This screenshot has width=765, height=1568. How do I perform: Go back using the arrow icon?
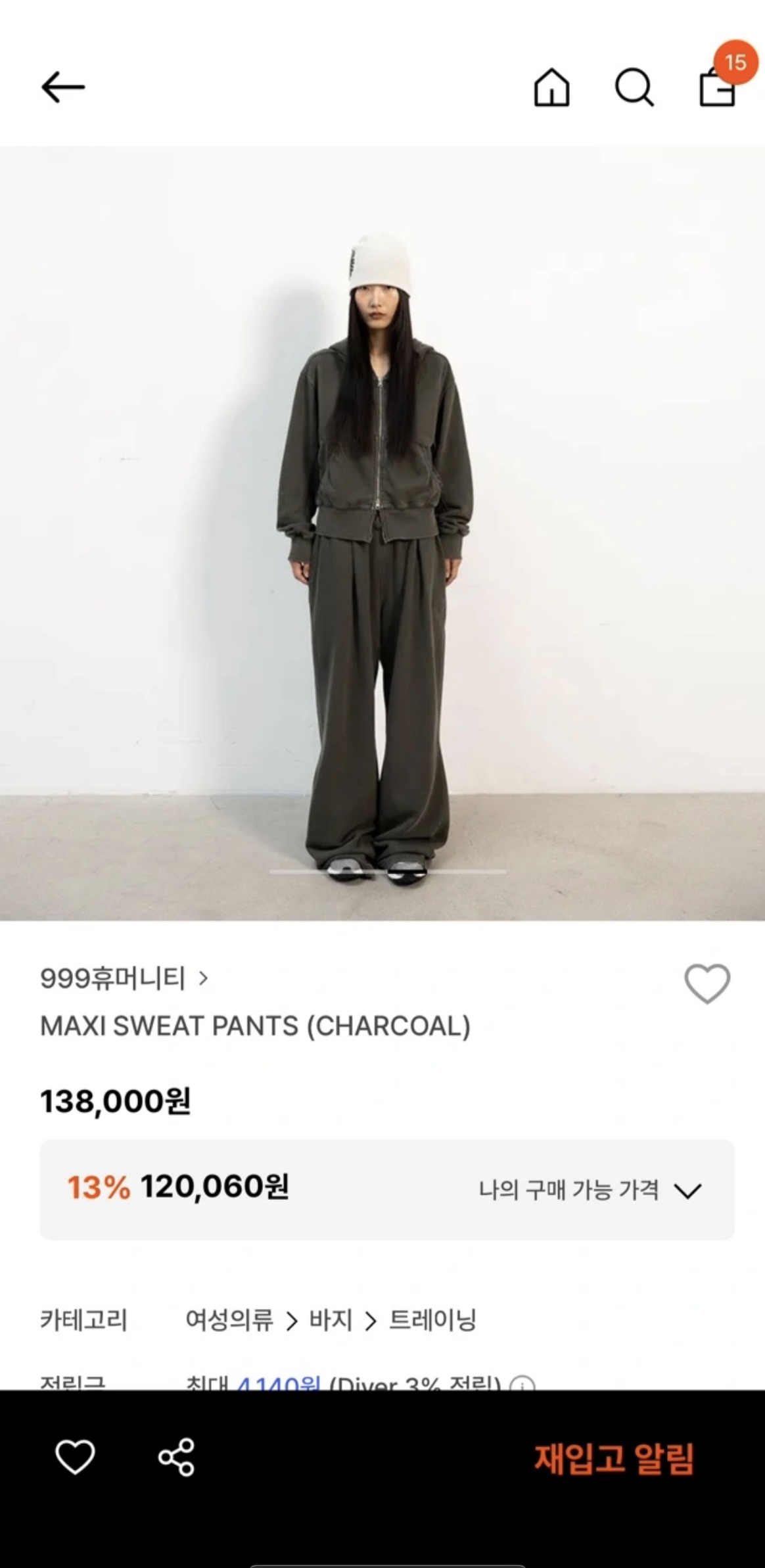pos(63,87)
